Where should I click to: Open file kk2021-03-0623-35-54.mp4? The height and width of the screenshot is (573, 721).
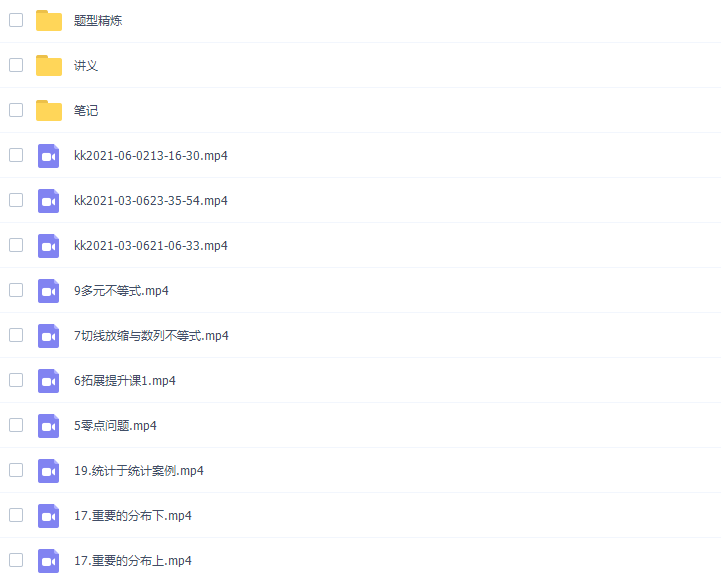(x=150, y=200)
